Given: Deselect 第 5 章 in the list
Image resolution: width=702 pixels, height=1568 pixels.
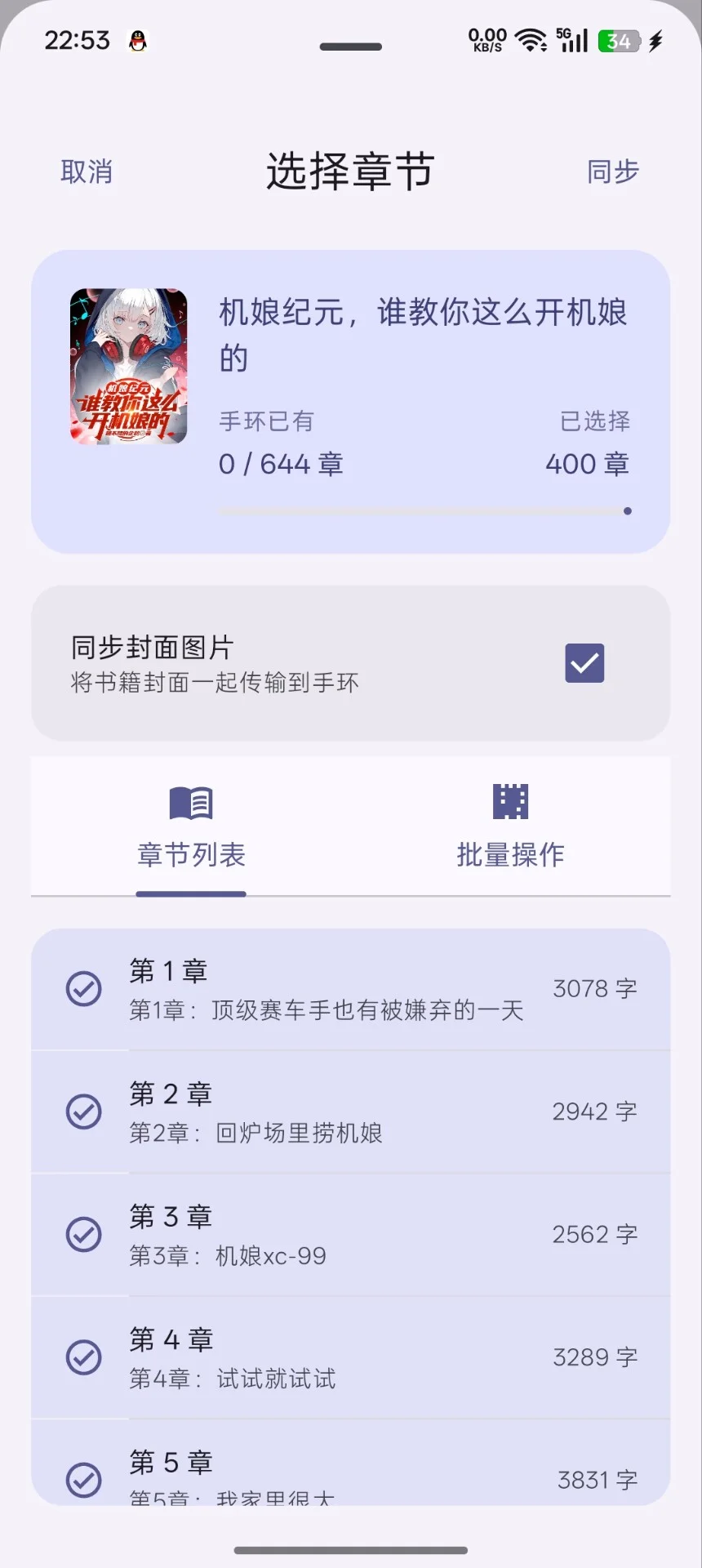Looking at the screenshot, I should (84, 1478).
